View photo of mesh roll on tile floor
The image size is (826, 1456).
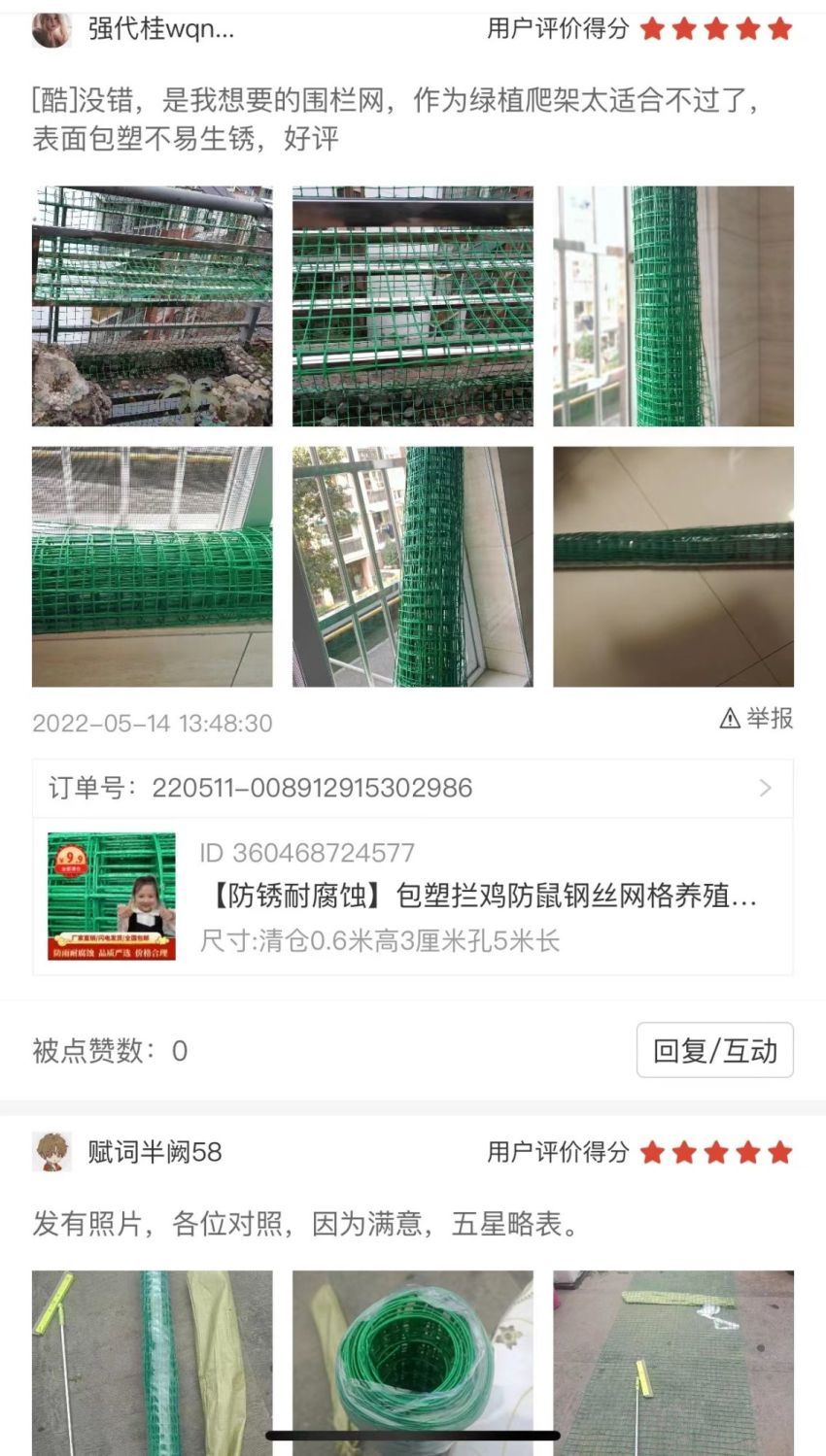click(x=673, y=566)
